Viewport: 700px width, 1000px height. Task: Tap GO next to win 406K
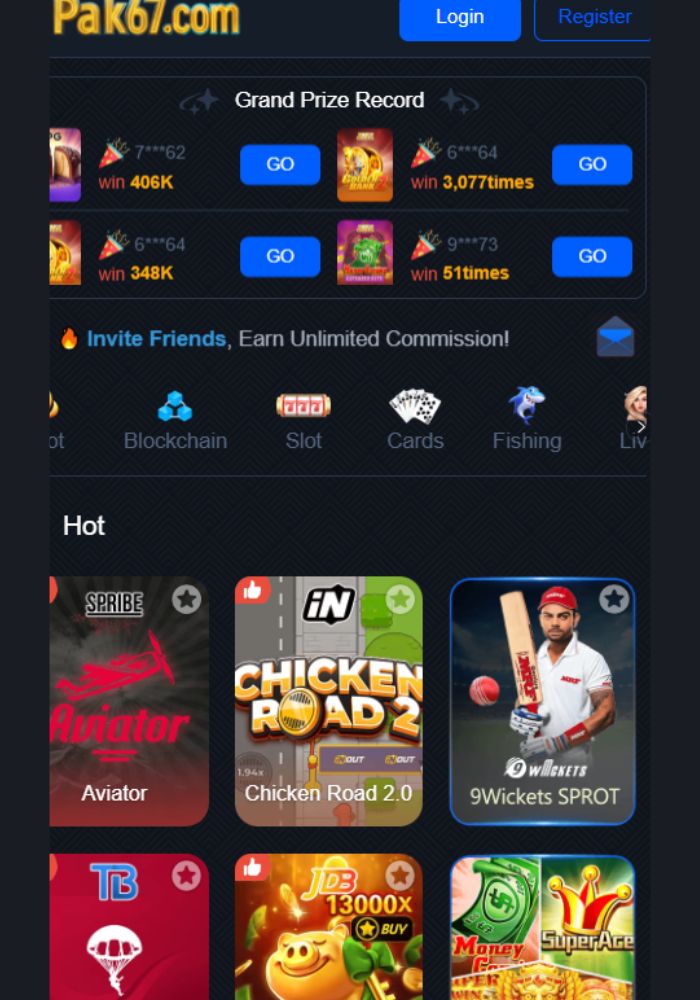(x=280, y=165)
